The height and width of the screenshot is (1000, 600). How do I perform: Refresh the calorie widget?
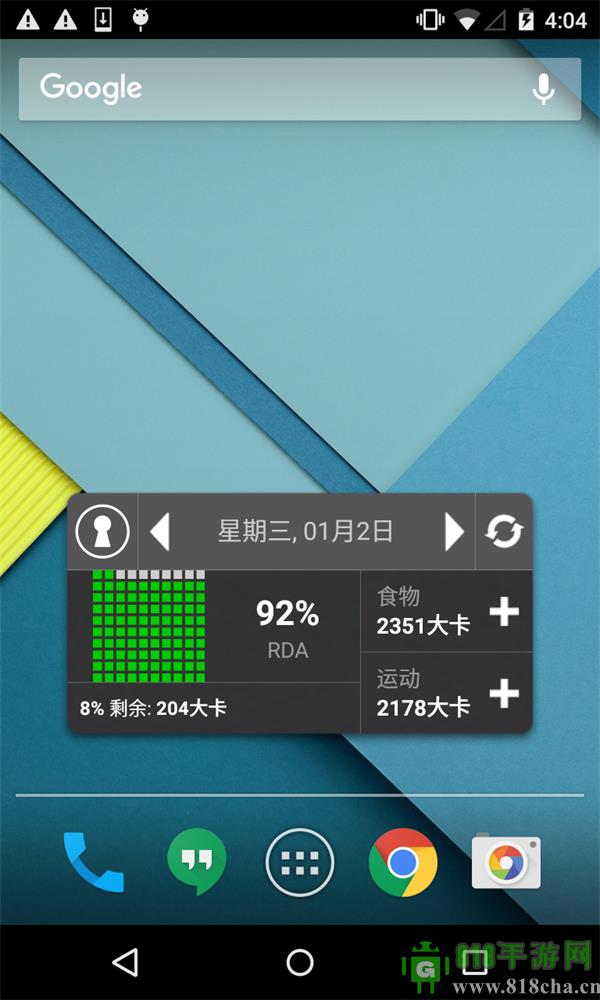coord(503,531)
